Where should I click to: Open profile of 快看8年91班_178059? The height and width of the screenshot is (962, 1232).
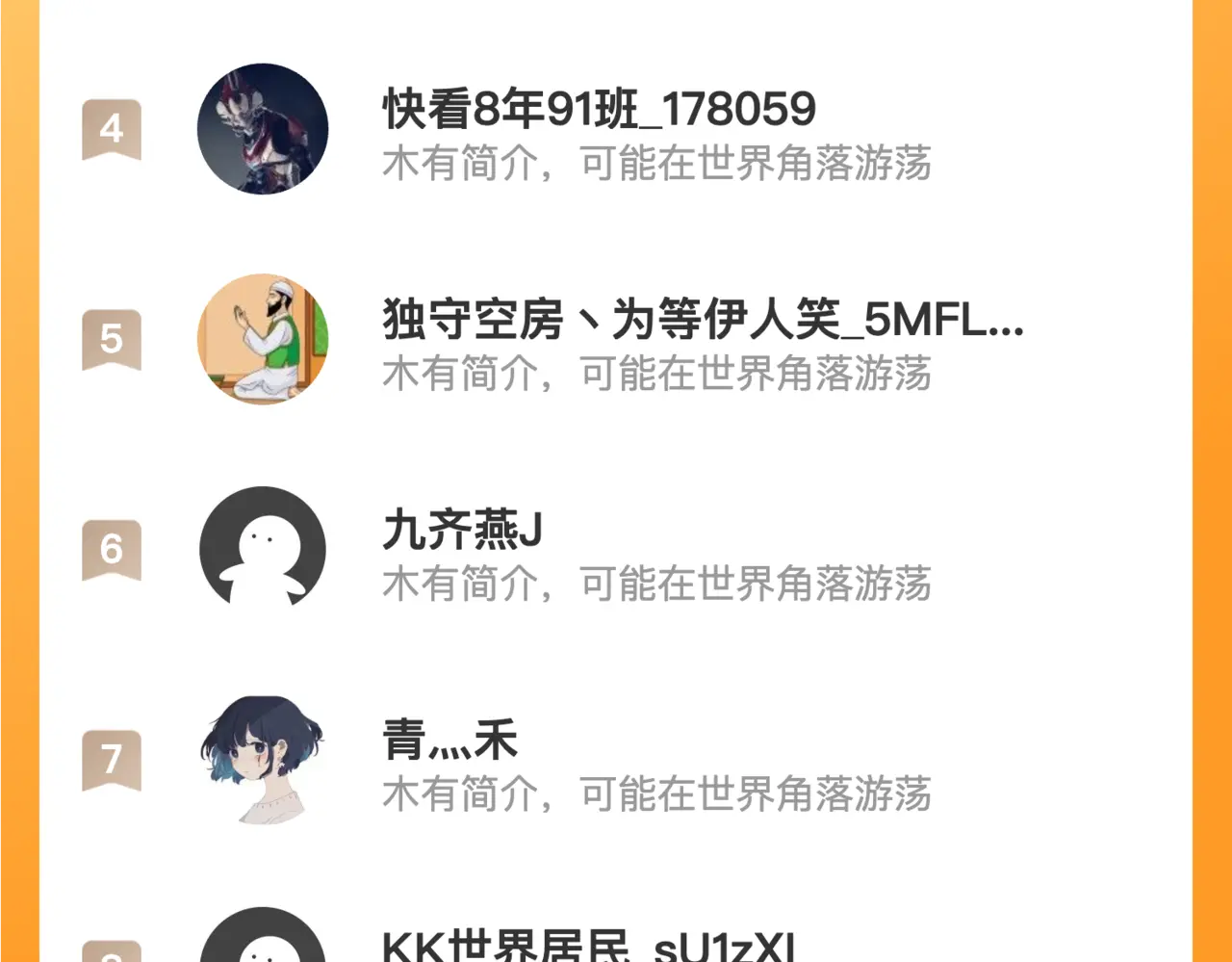(599, 109)
